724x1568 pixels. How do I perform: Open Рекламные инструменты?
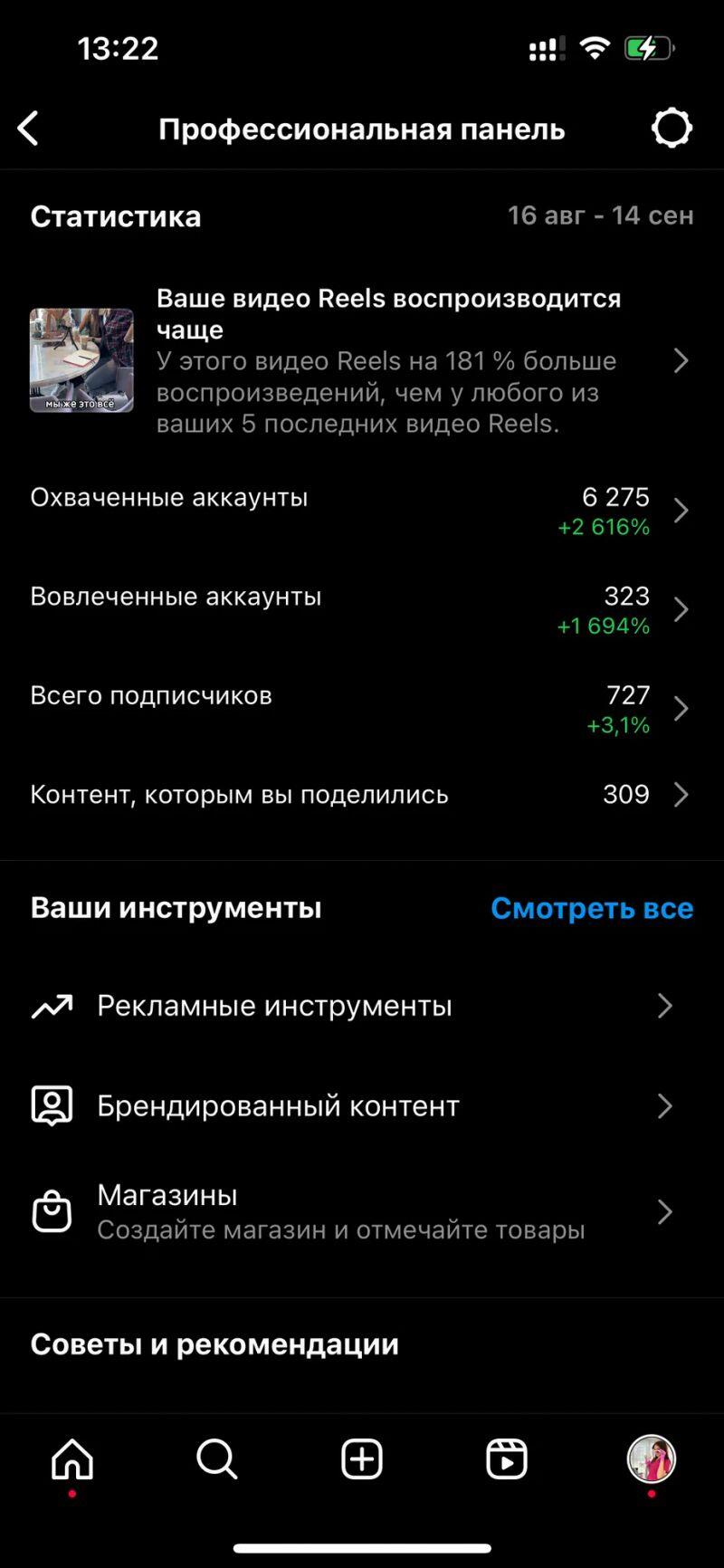pyautogui.click(x=362, y=1006)
